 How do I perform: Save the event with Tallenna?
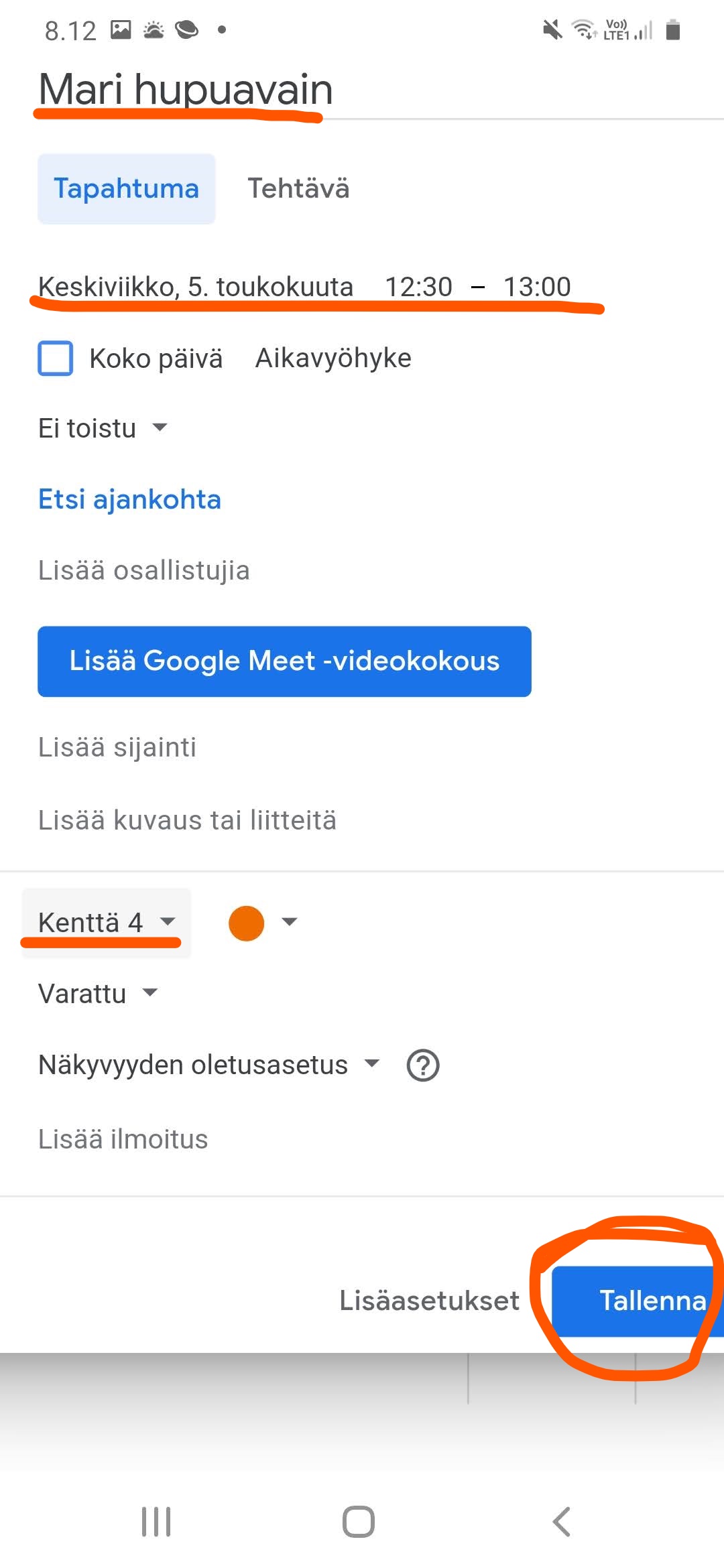pos(638,1301)
